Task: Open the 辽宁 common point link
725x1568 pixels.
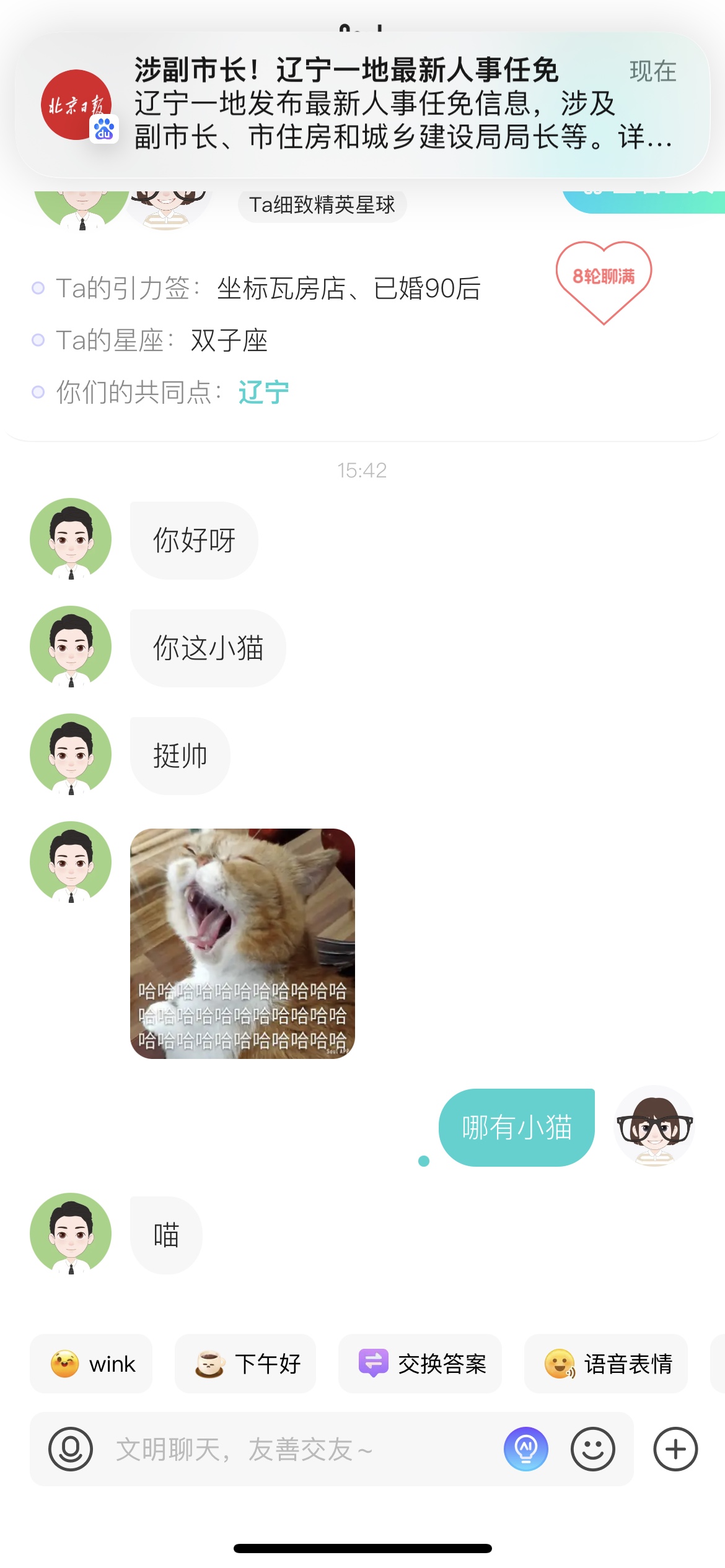Action: pyautogui.click(x=264, y=392)
